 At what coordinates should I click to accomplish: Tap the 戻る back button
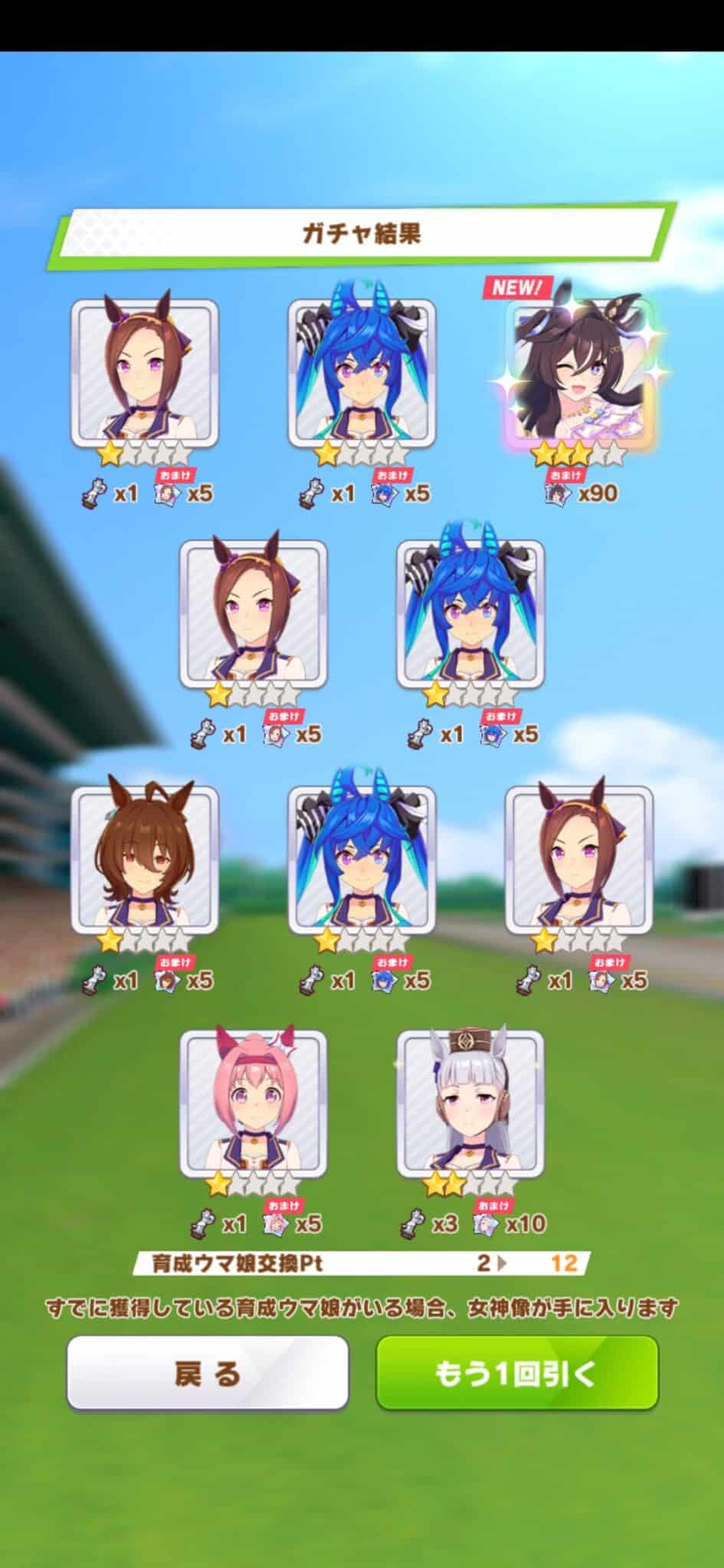click(207, 1373)
